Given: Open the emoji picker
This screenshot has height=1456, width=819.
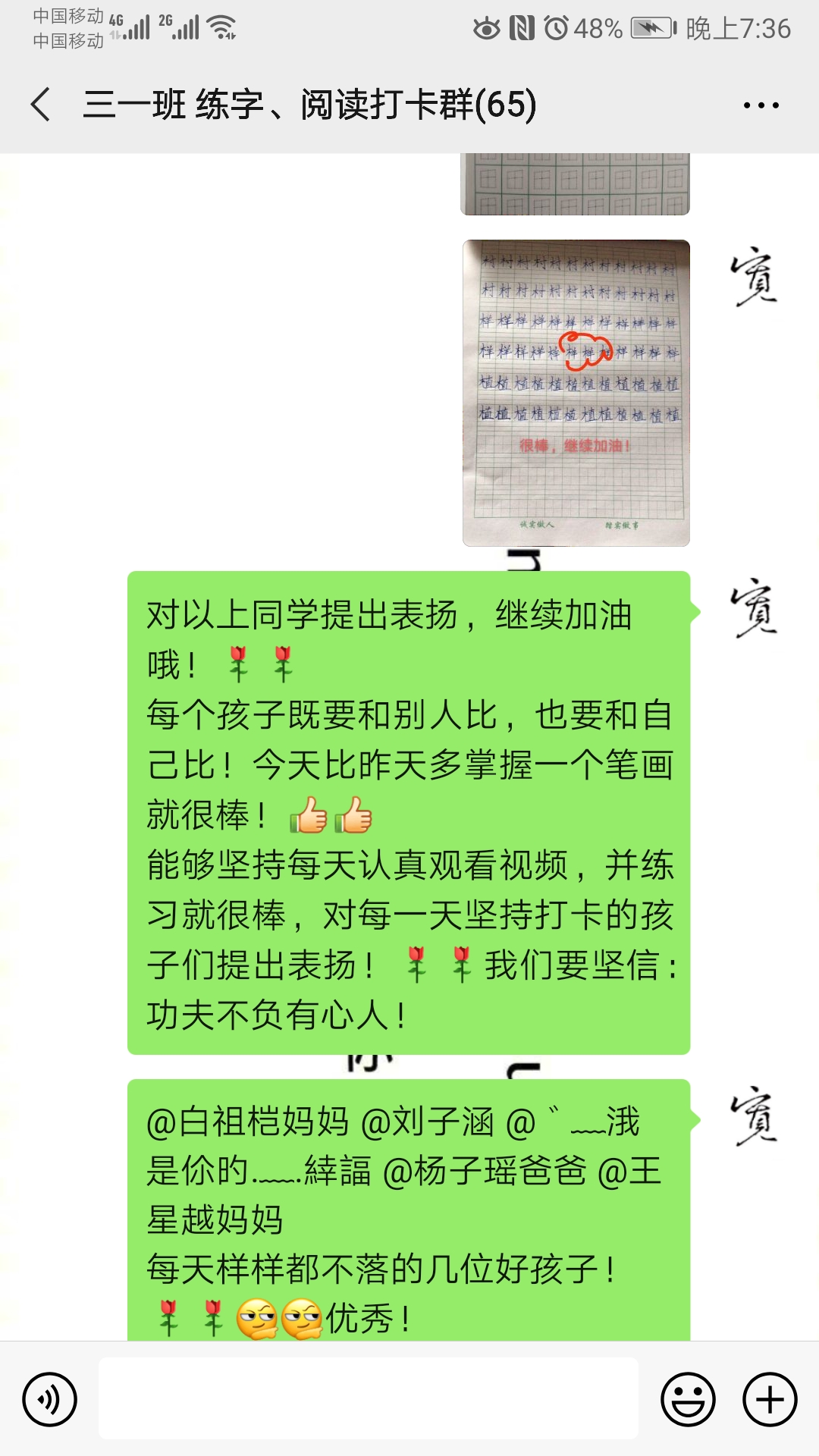Looking at the screenshot, I should (x=688, y=1399).
